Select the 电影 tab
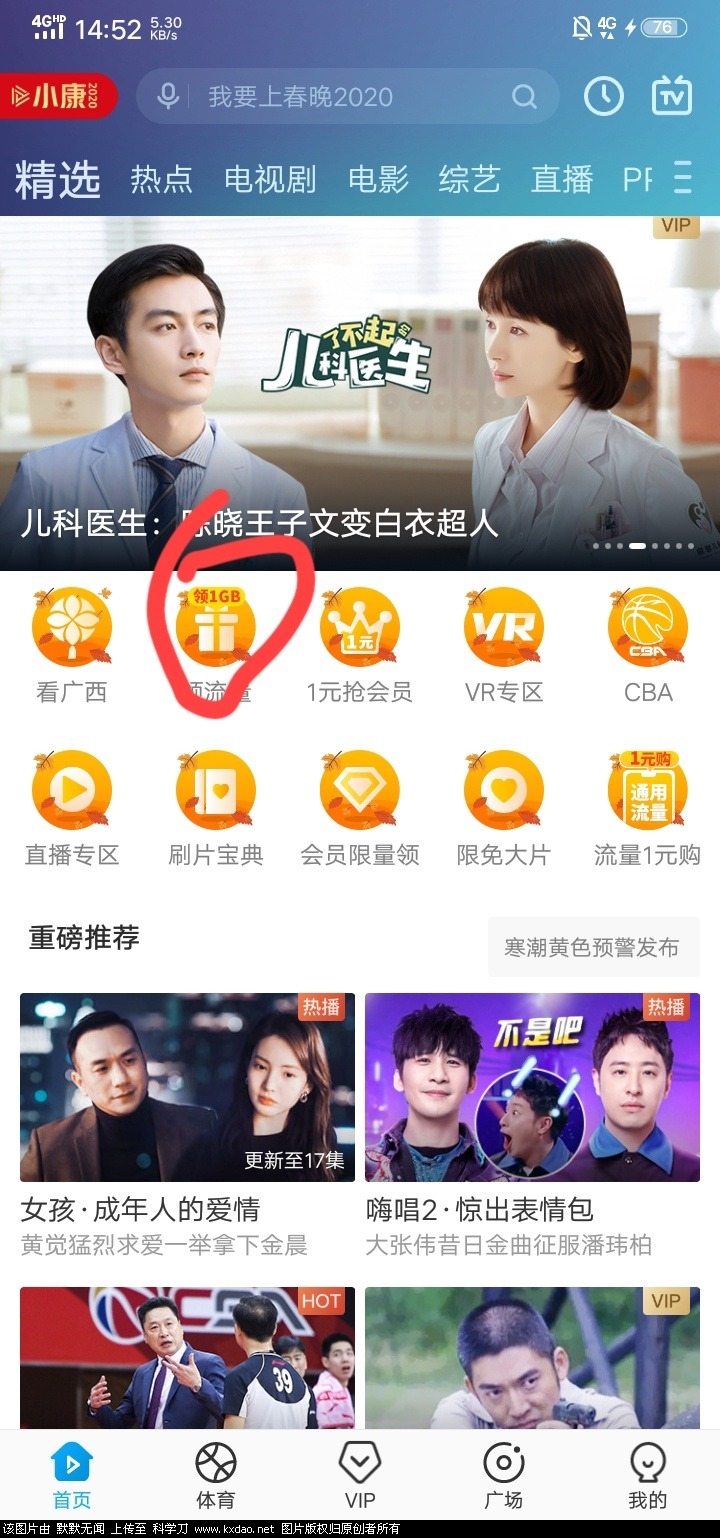This screenshot has height=1538, width=720. [378, 179]
